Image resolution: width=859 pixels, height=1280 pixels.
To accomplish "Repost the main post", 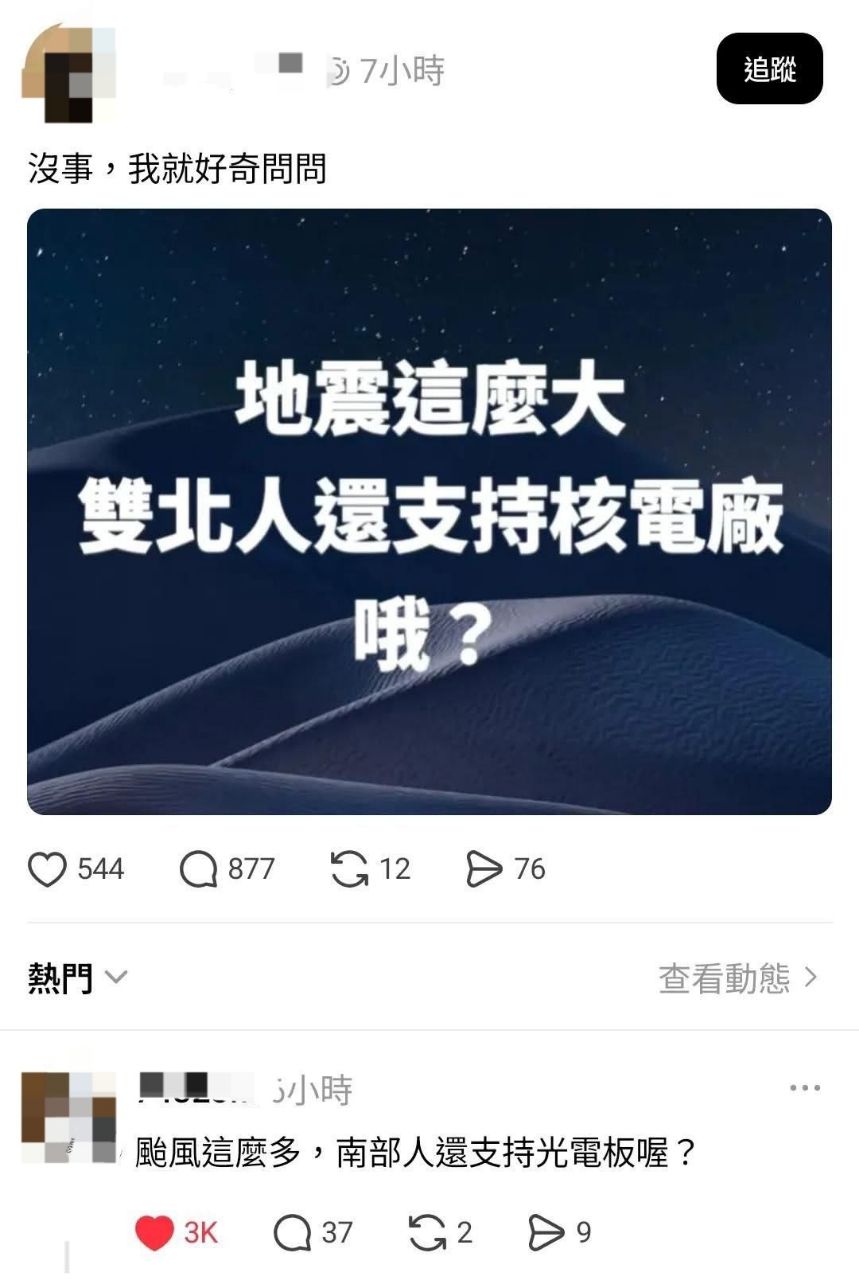I will coord(349,869).
